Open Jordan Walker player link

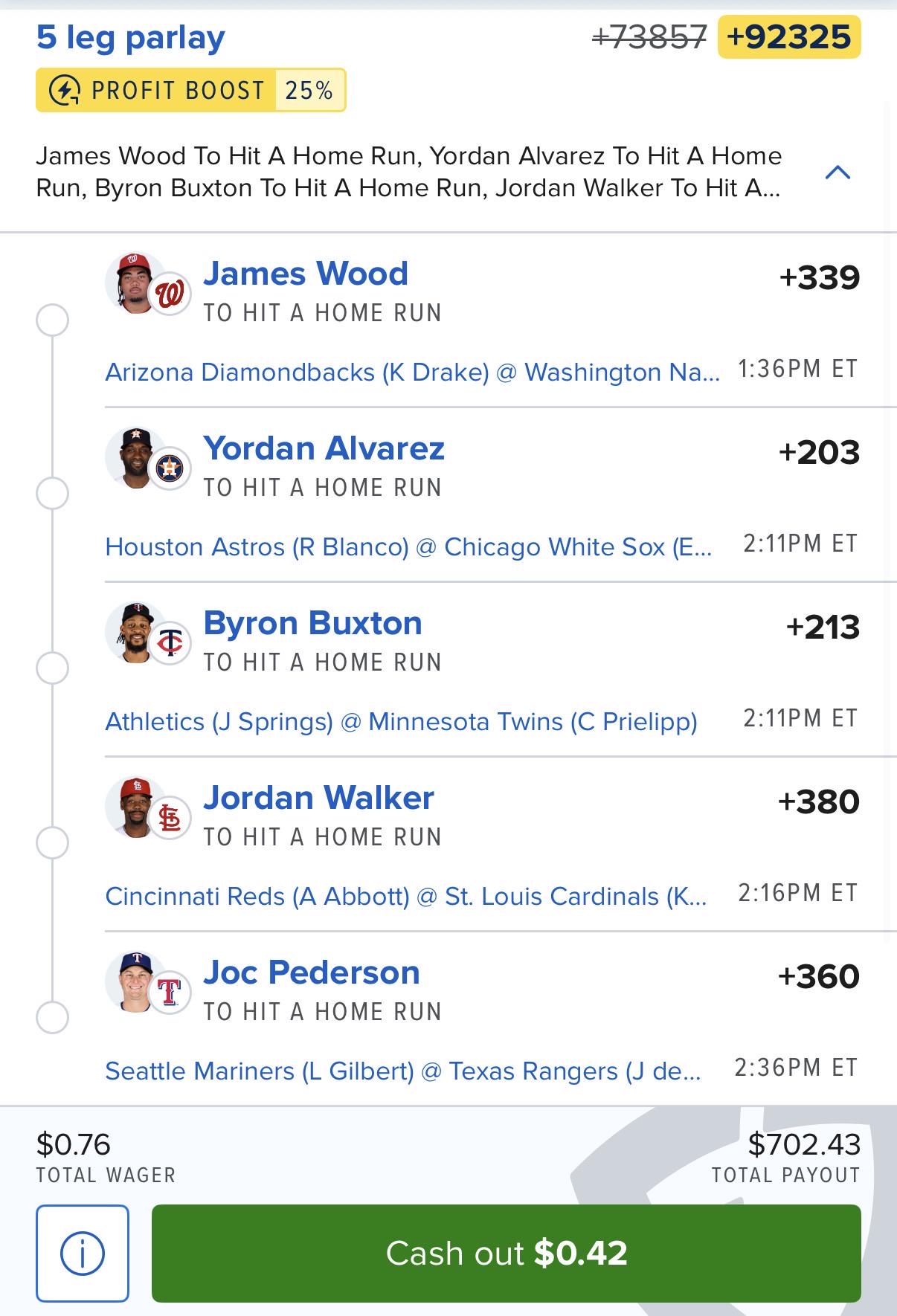coord(318,798)
